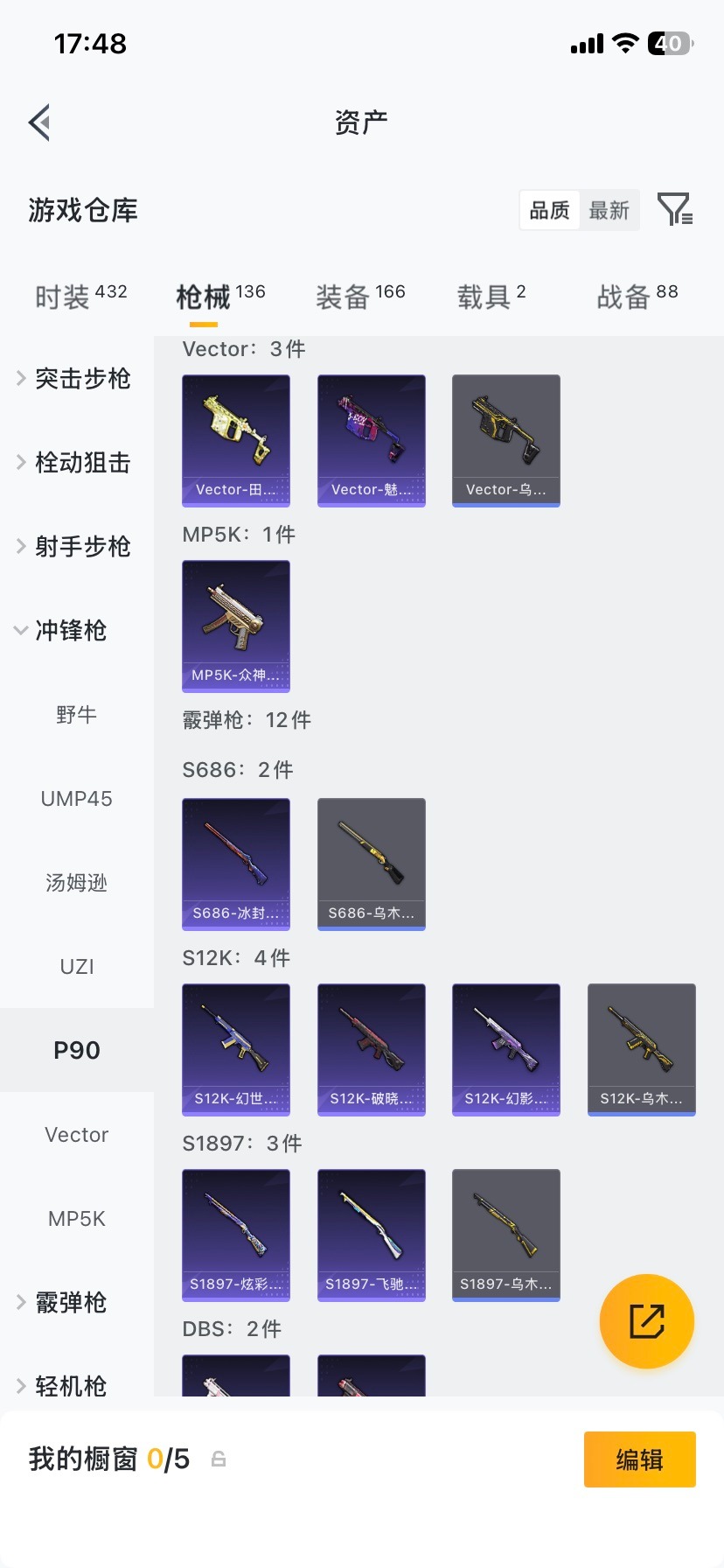This screenshot has height=1568, width=724.
Task: Switch sorting to 品质
Action: (549, 210)
